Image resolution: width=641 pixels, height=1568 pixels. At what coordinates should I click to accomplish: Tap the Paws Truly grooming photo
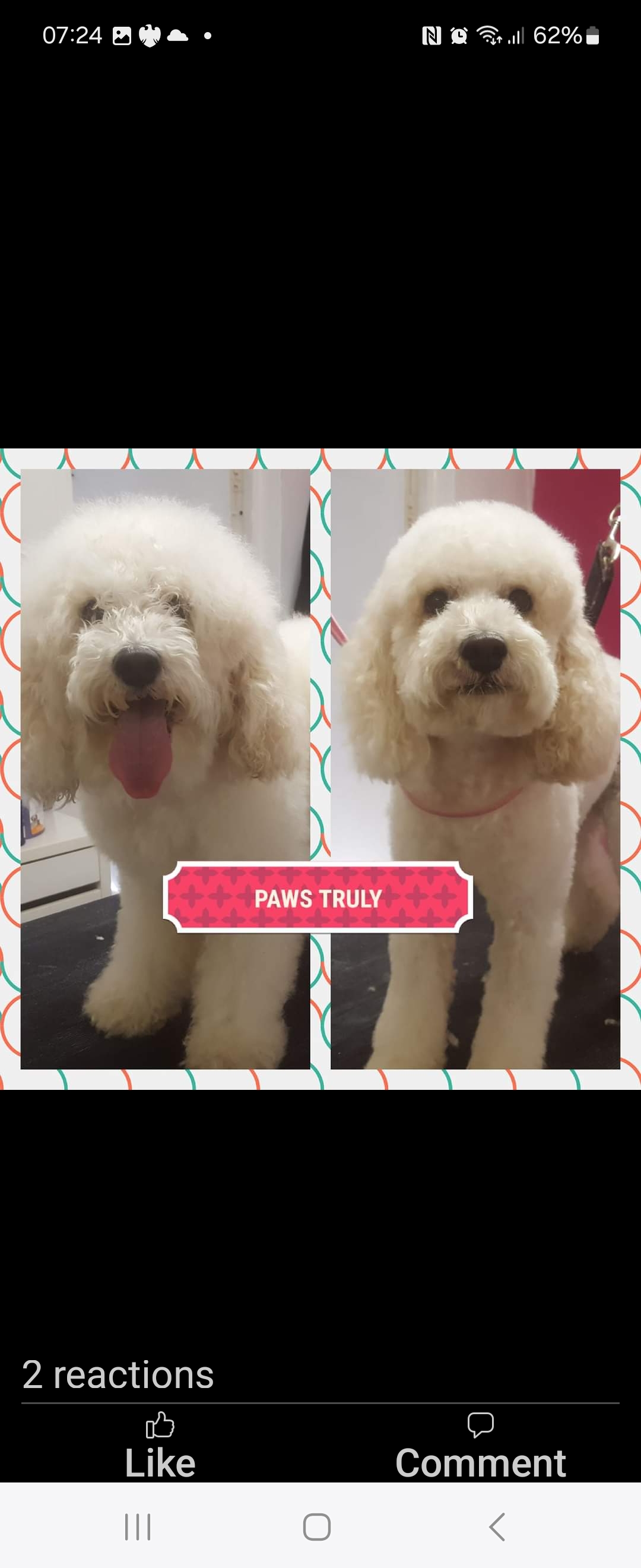click(x=320, y=768)
